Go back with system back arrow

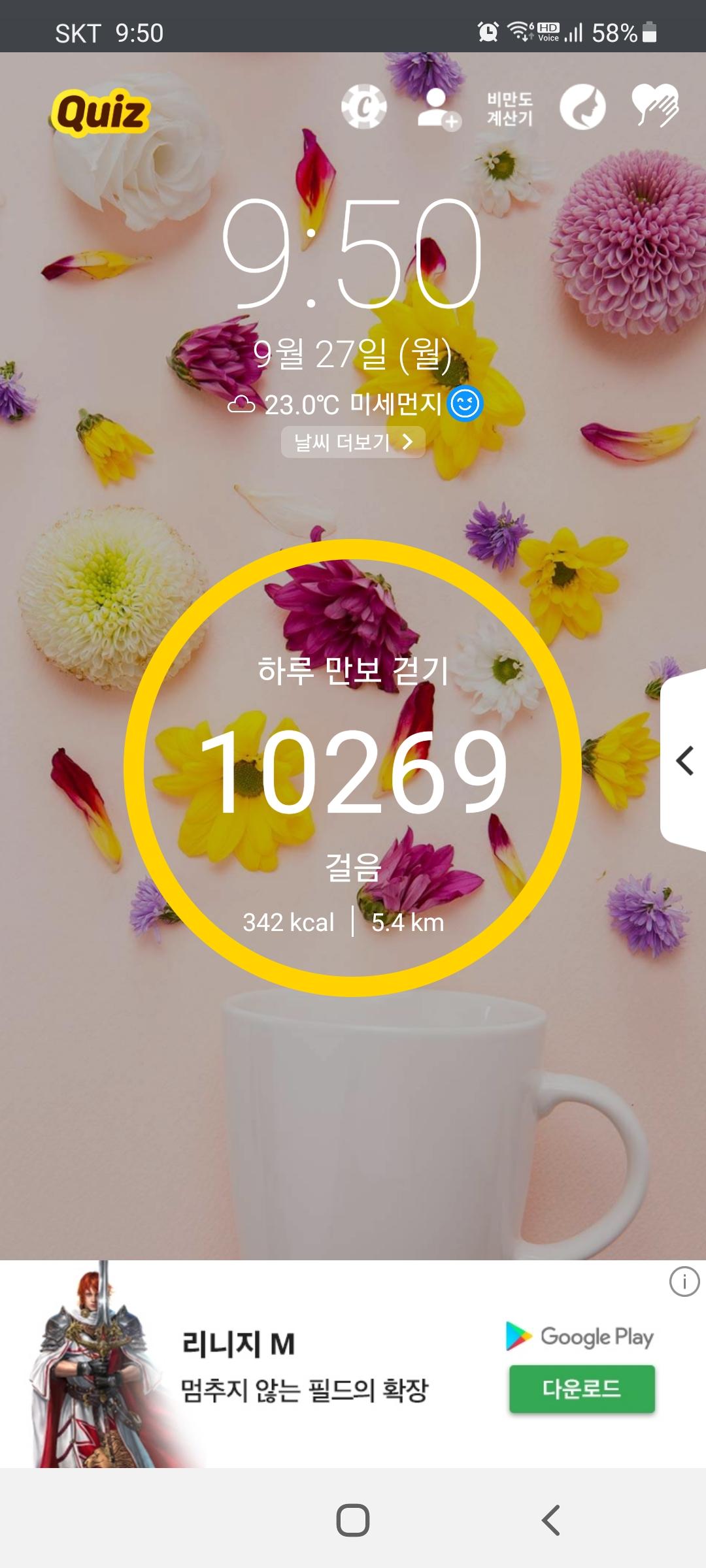pyautogui.click(x=551, y=1520)
